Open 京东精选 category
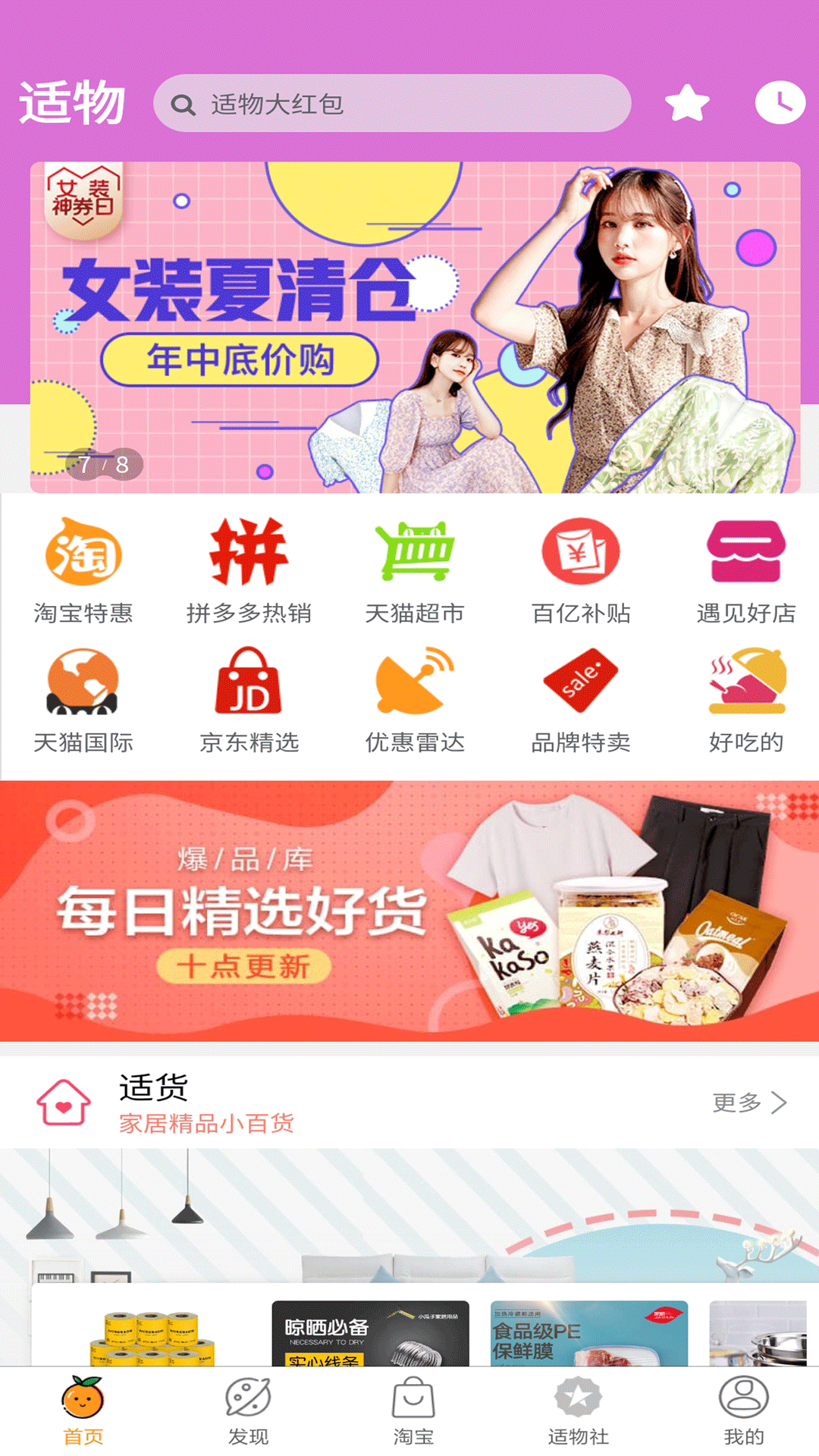The height and width of the screenshot is (1456, 819). click(x=249, y=699)
